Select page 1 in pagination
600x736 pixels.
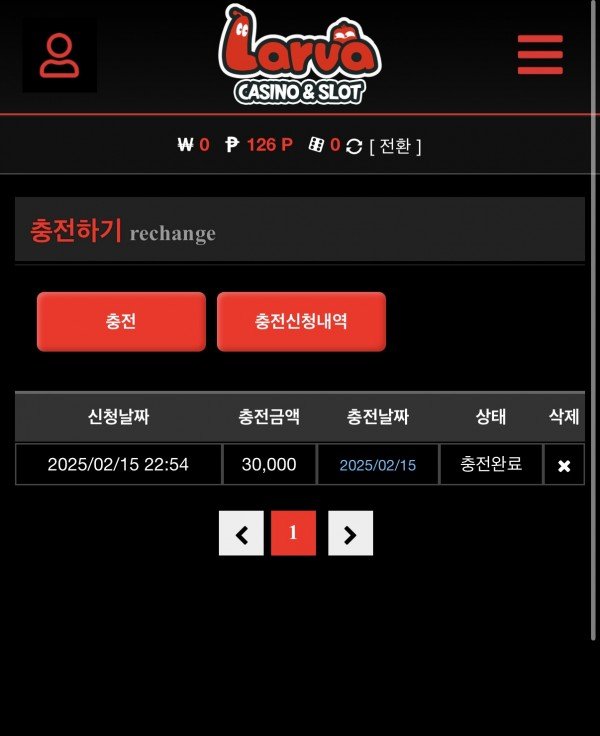click(x=293, y=534)
